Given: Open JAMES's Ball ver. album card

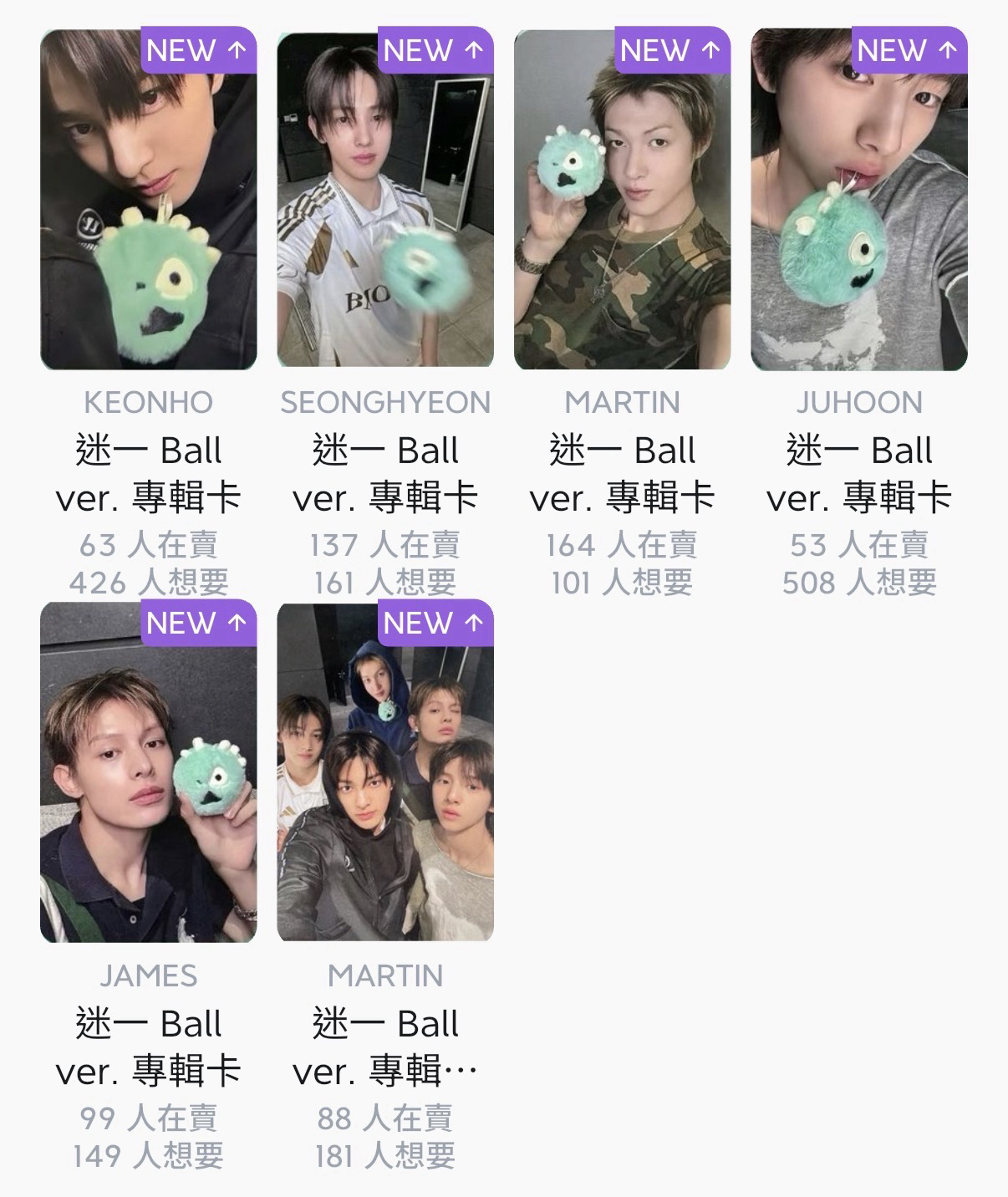Looking at the screenshot, I should coord(148,772).
